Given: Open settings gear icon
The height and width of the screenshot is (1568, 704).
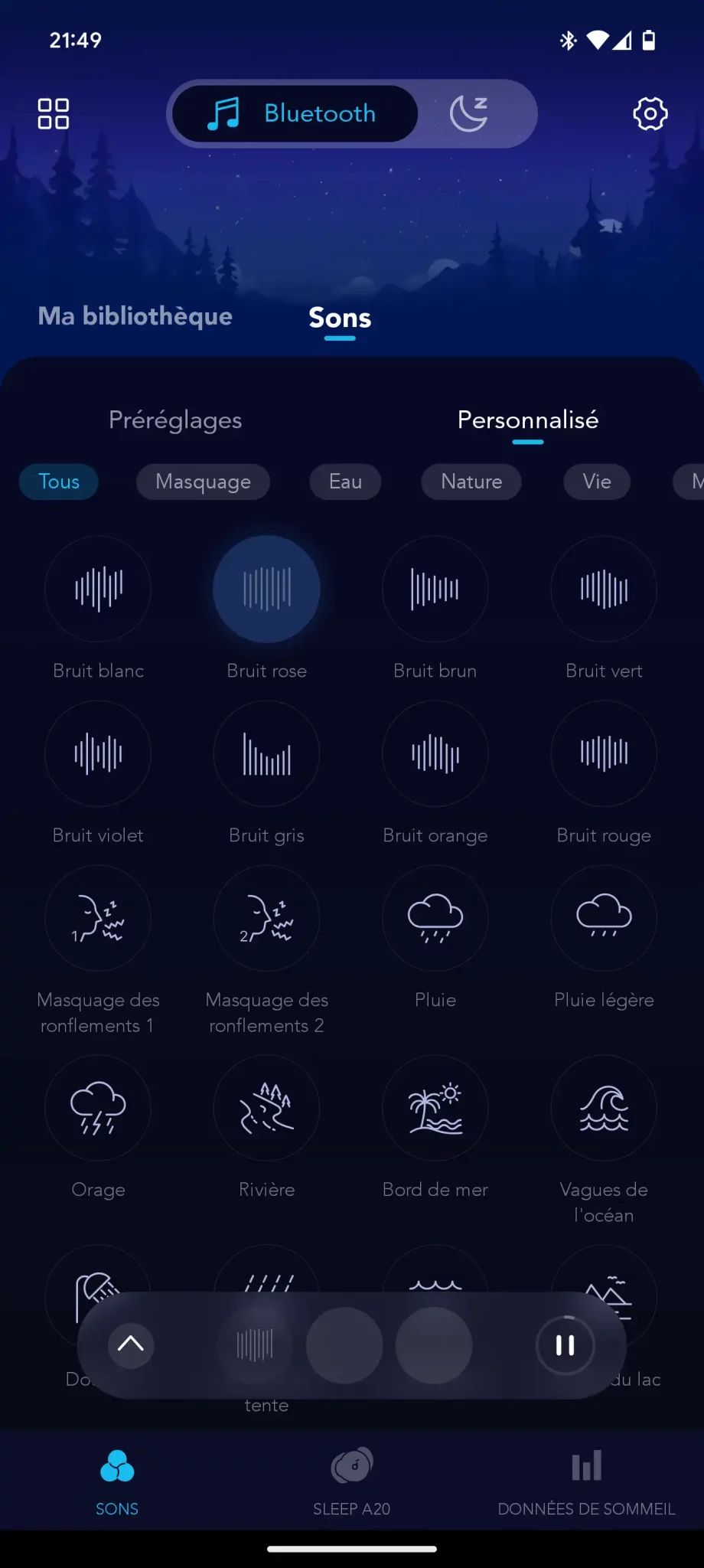Looking at the screenshot, I should (x=650, y=113).
